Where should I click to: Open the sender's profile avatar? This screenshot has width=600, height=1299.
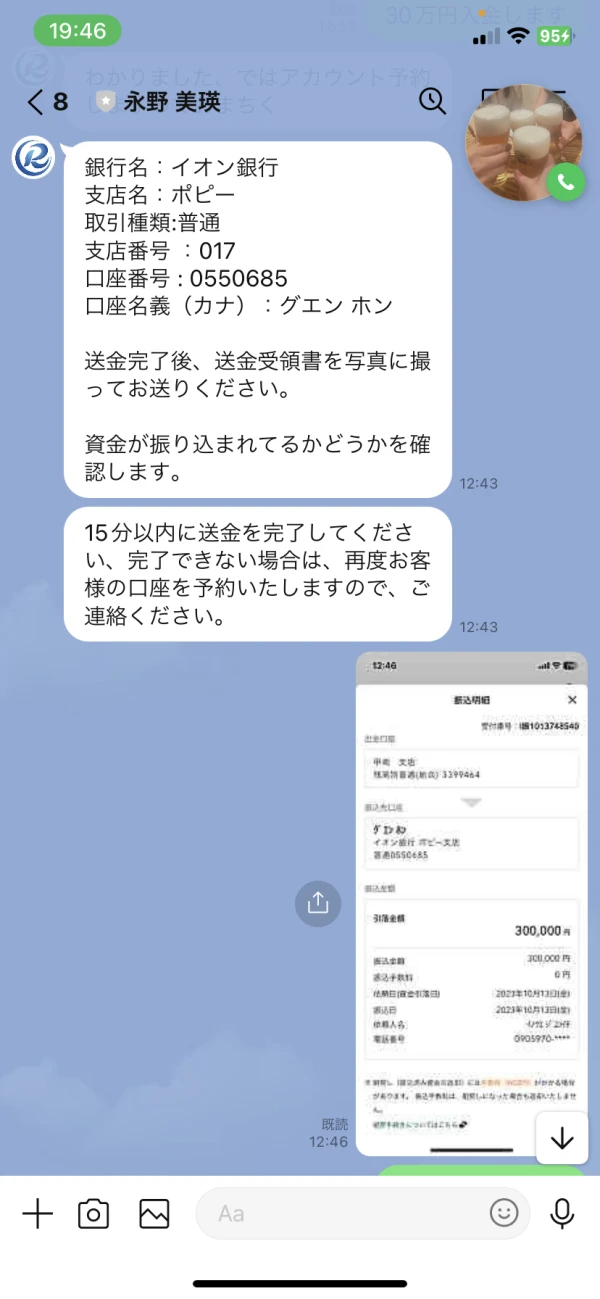pos(33,159)
